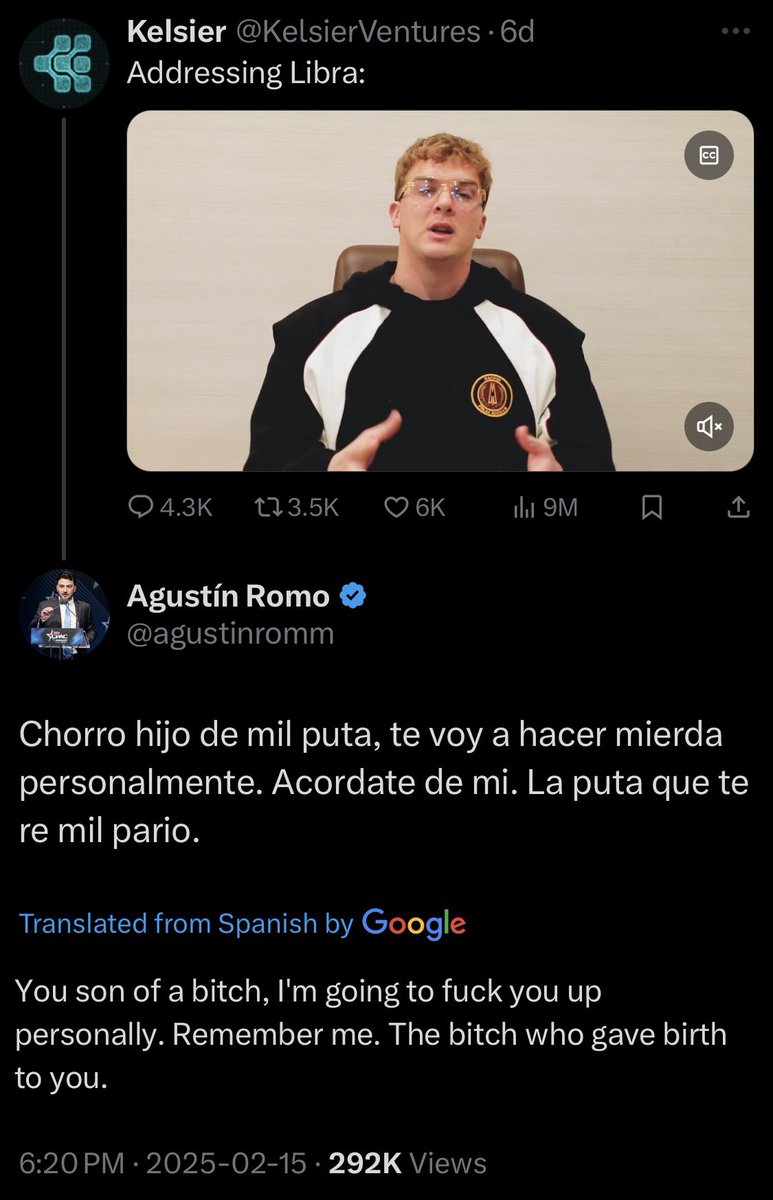
Task: Reply to Kelsier's post
Action: click(x=170, y=508)
